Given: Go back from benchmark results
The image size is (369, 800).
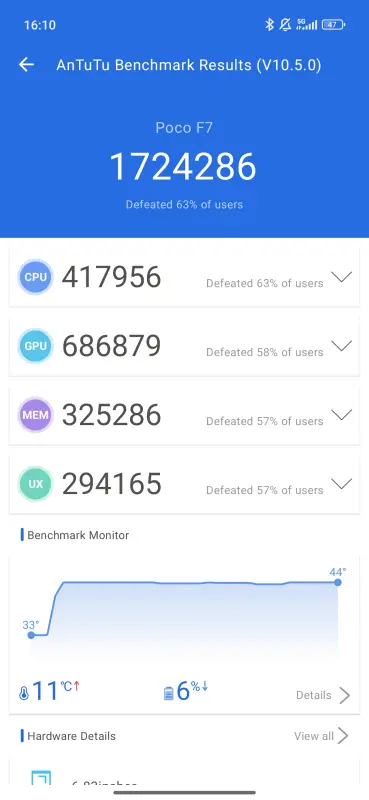Looking at the screenshot, I should pyautogui.click(x=26, y=65).
